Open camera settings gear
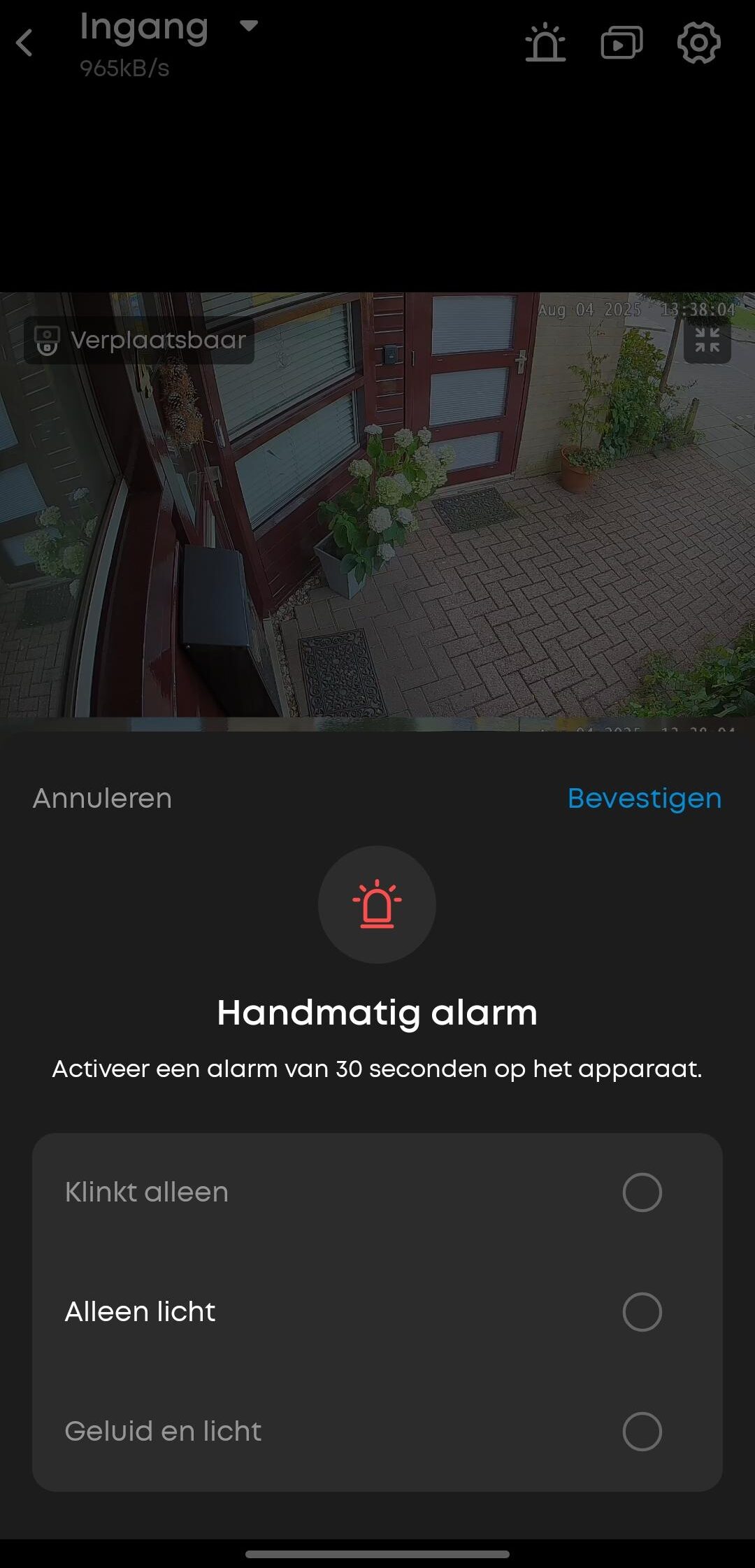755x1568 pixels. [x=698, y=43]
